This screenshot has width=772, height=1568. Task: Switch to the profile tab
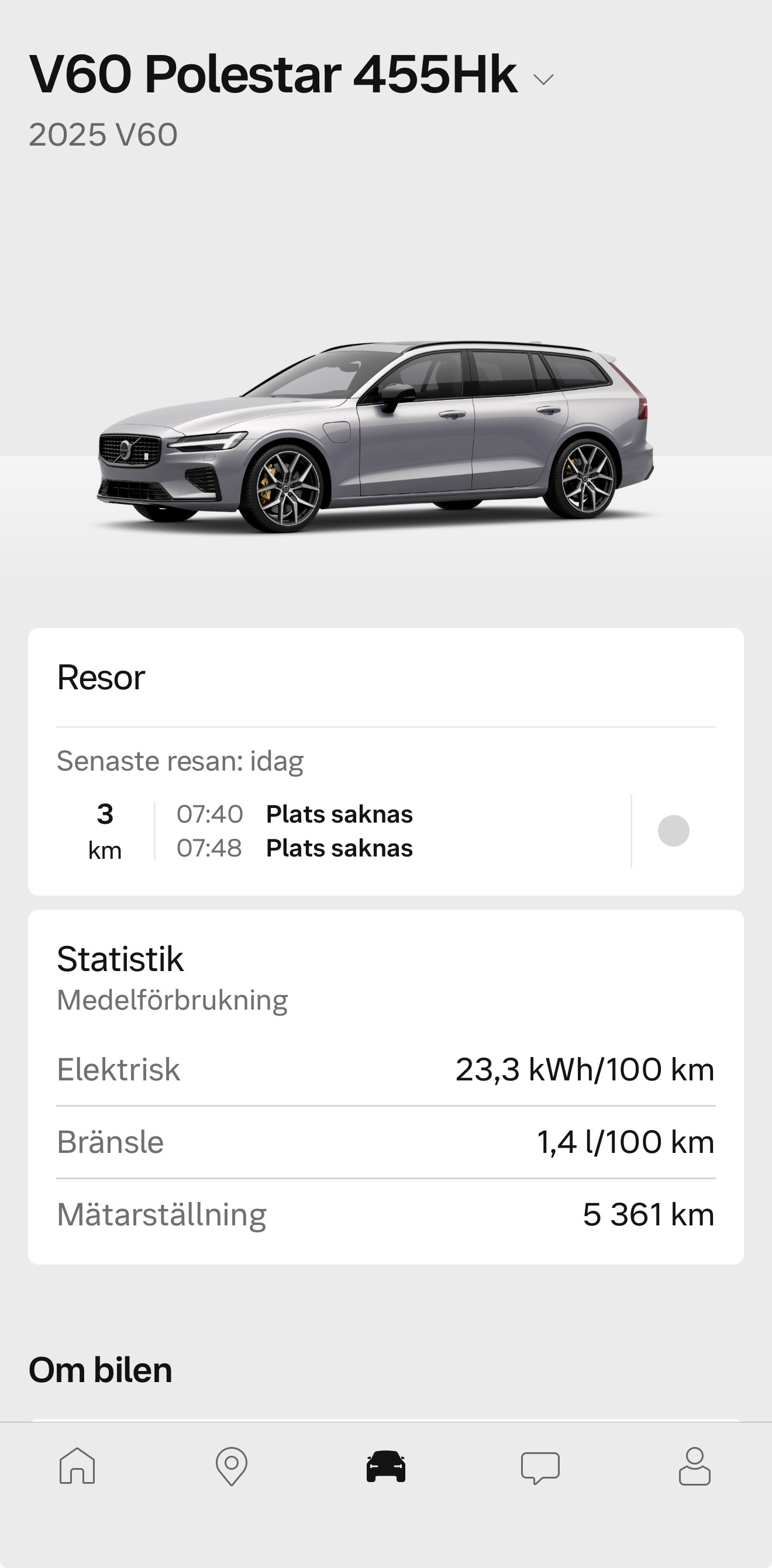pyautogui.click(x=695, y=1466)
